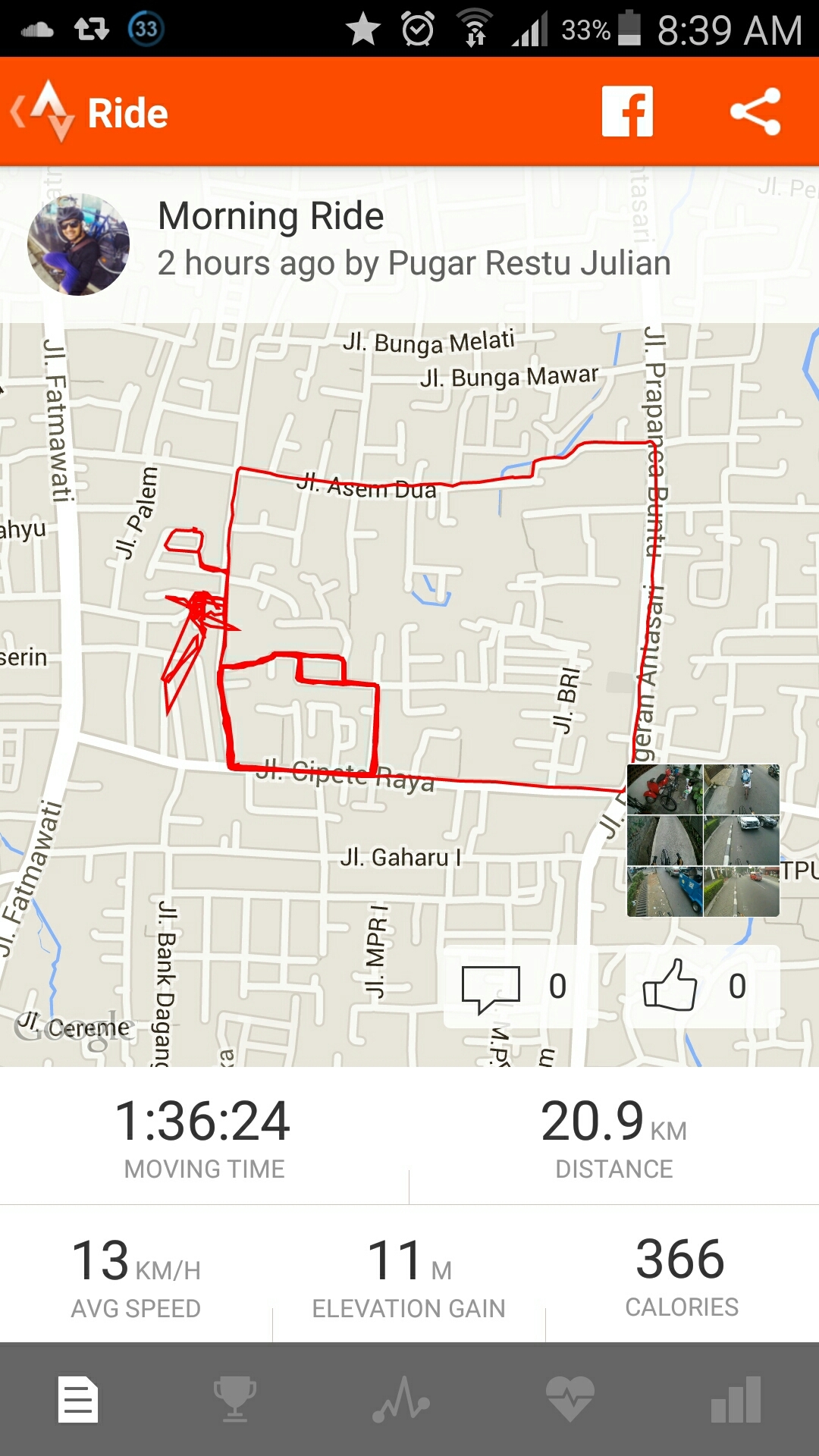Share this ride to Facebook
Image resolution: width=819 pixels, height=1456 pixels.
(x=627, y=111)
